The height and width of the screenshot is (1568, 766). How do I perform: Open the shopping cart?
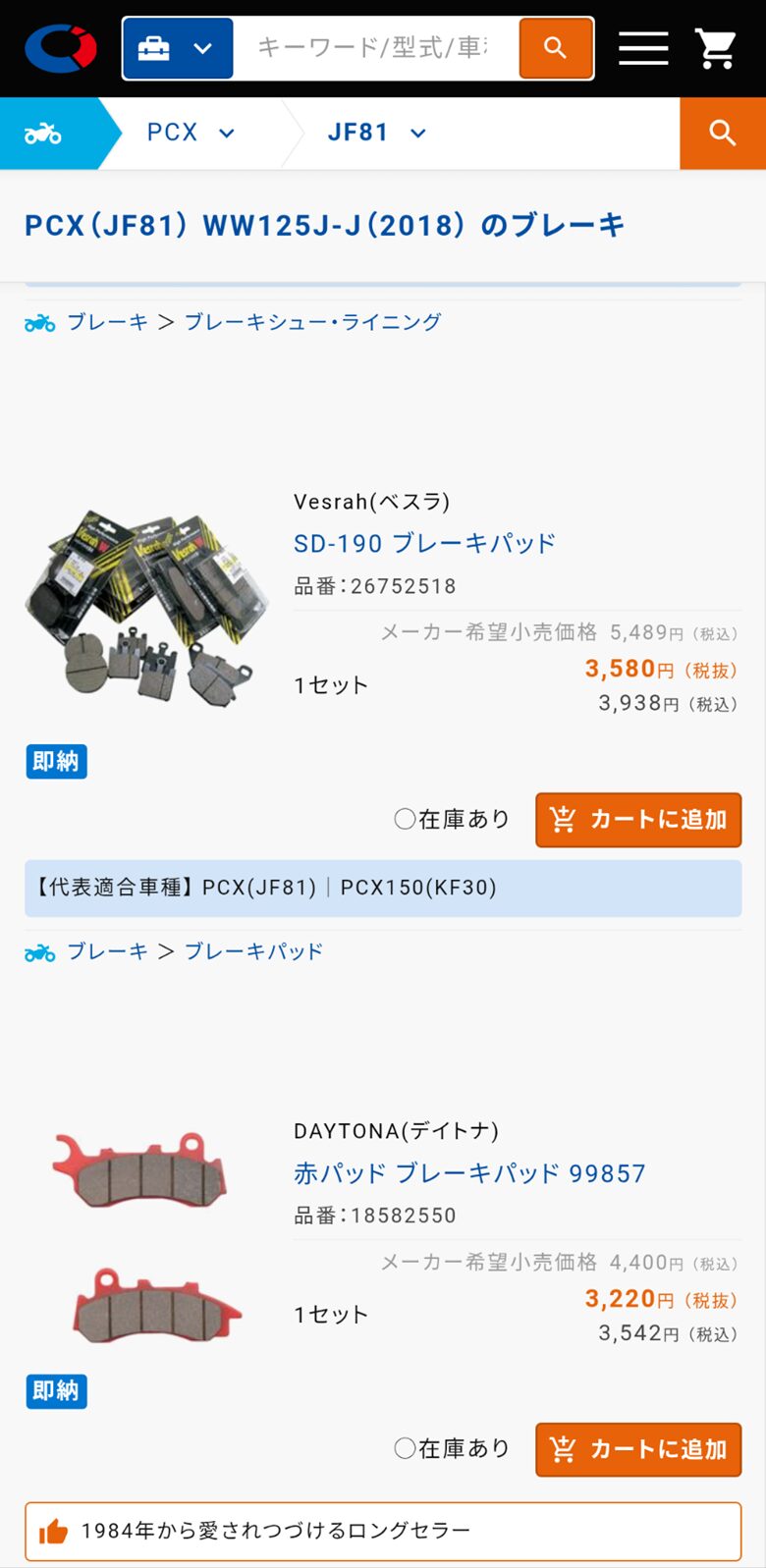[x=716, y=47]
